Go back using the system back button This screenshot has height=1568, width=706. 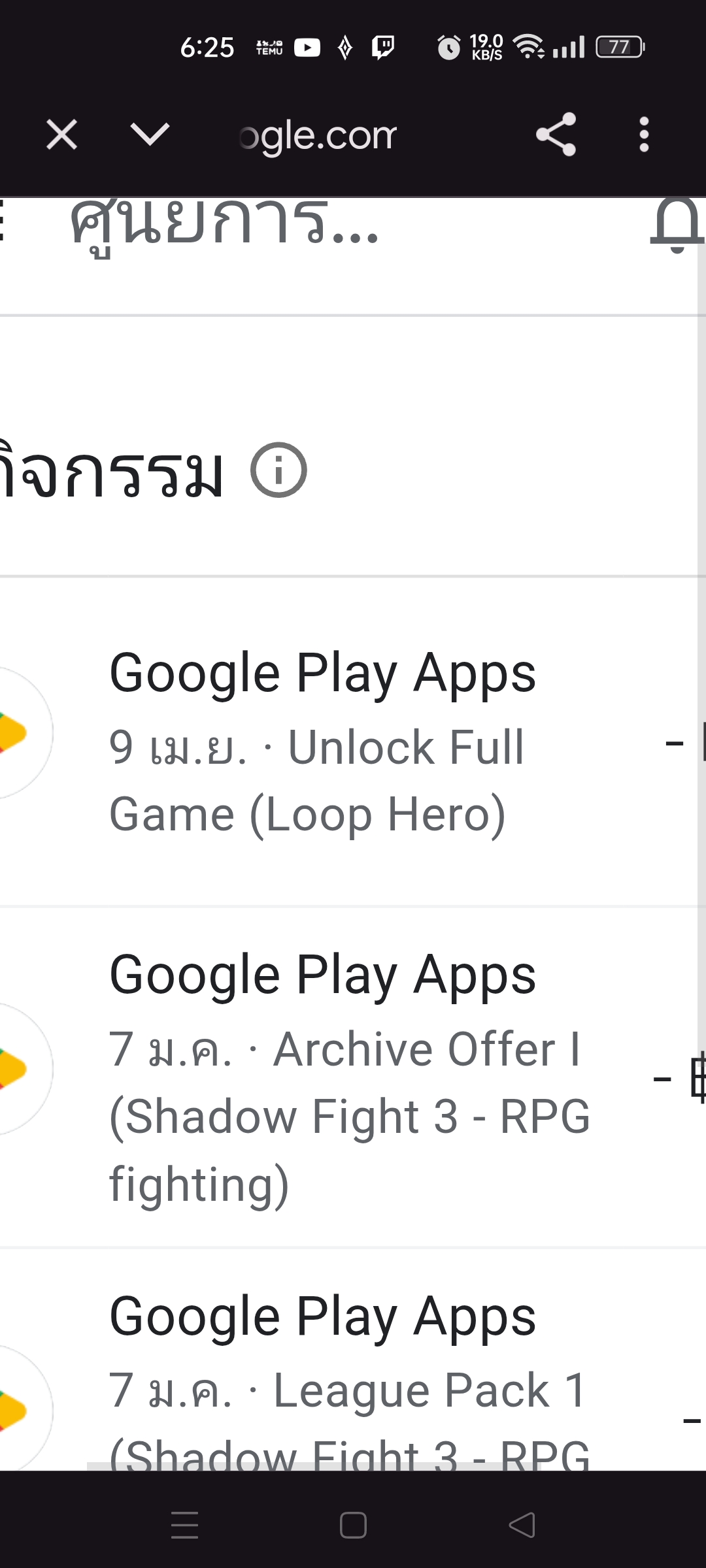(x=522, y=1526)
